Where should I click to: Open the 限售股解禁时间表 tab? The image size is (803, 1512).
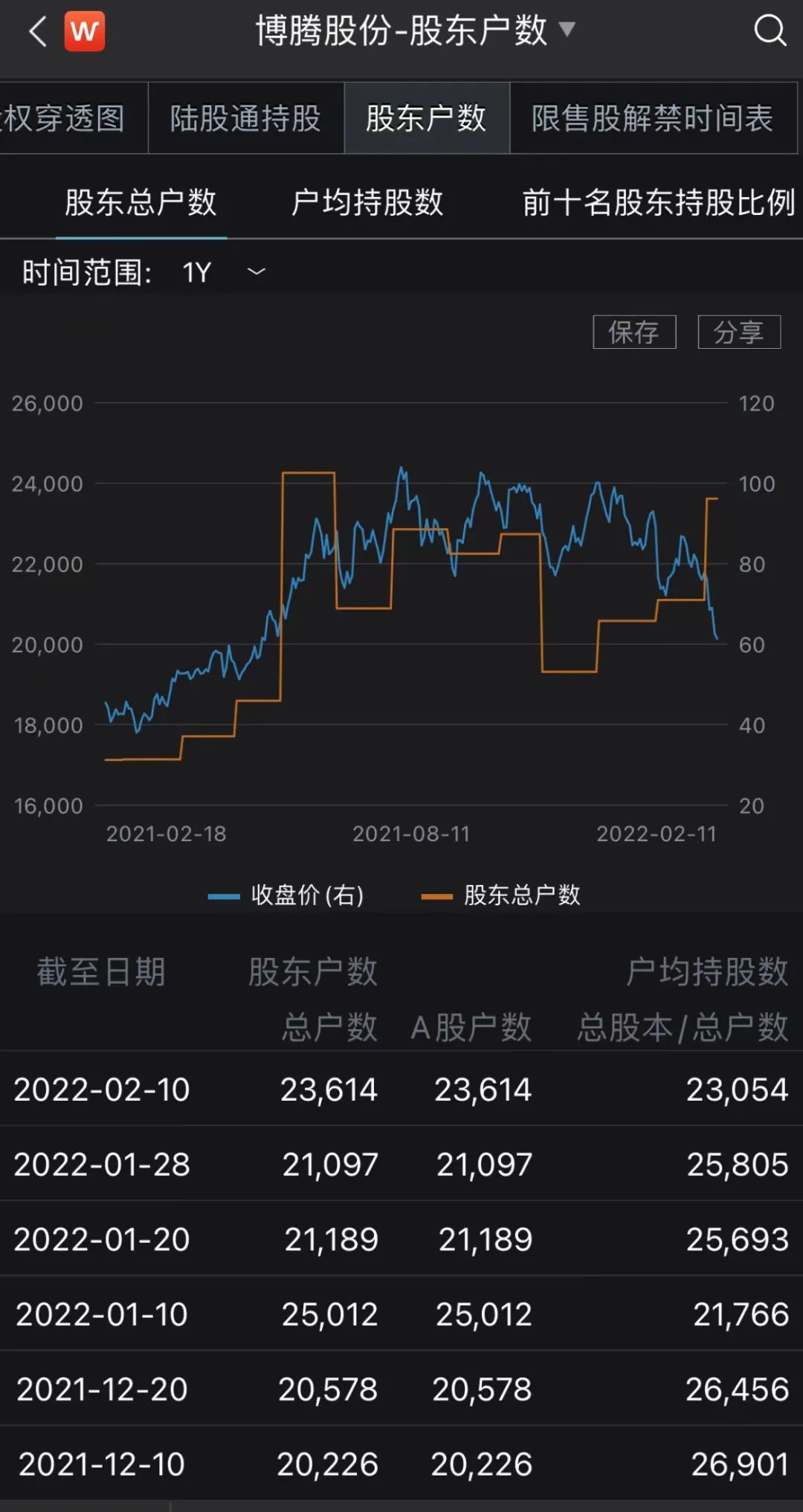coord(652,118)
